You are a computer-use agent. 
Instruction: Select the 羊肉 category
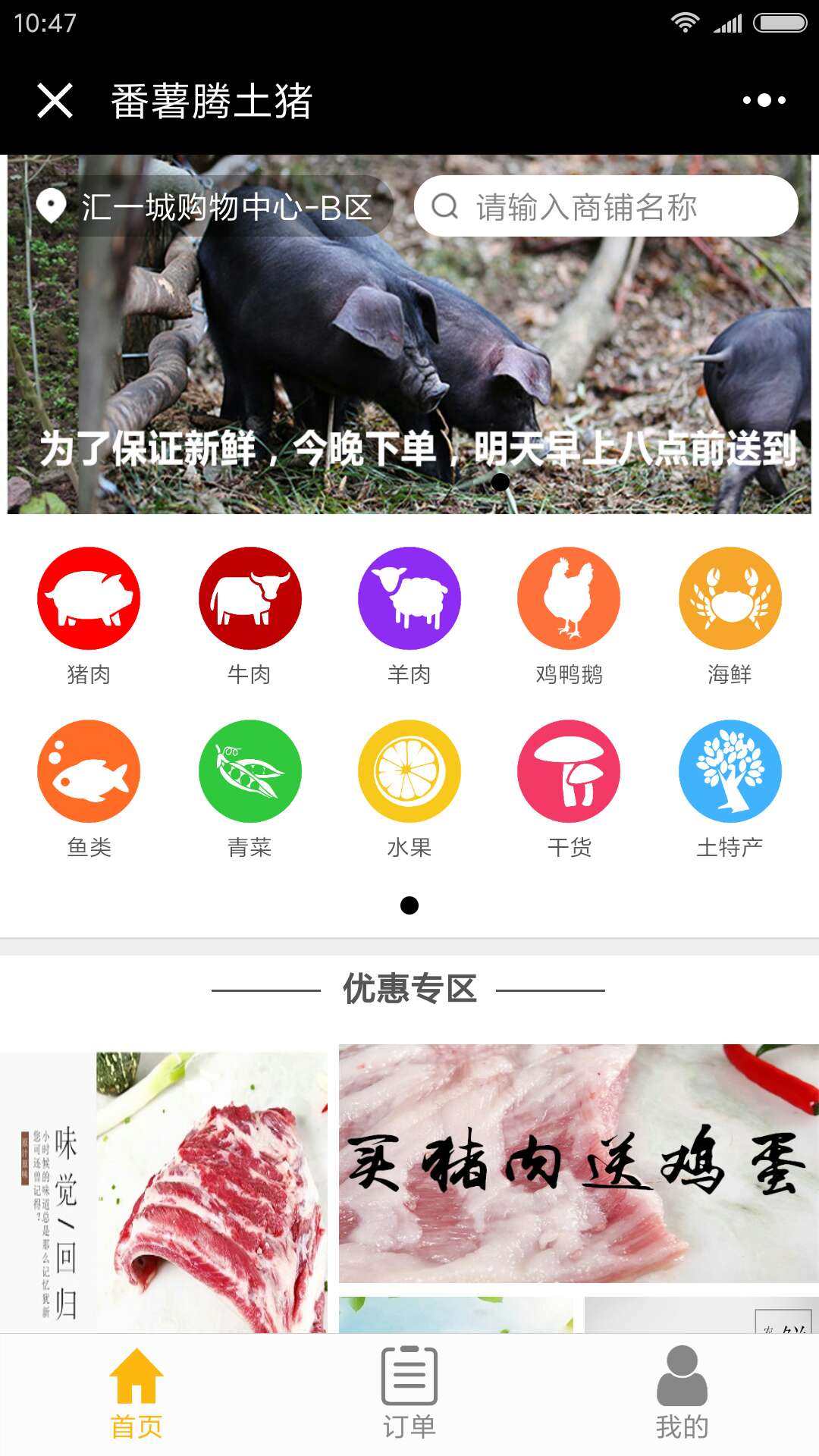(409, 616)
